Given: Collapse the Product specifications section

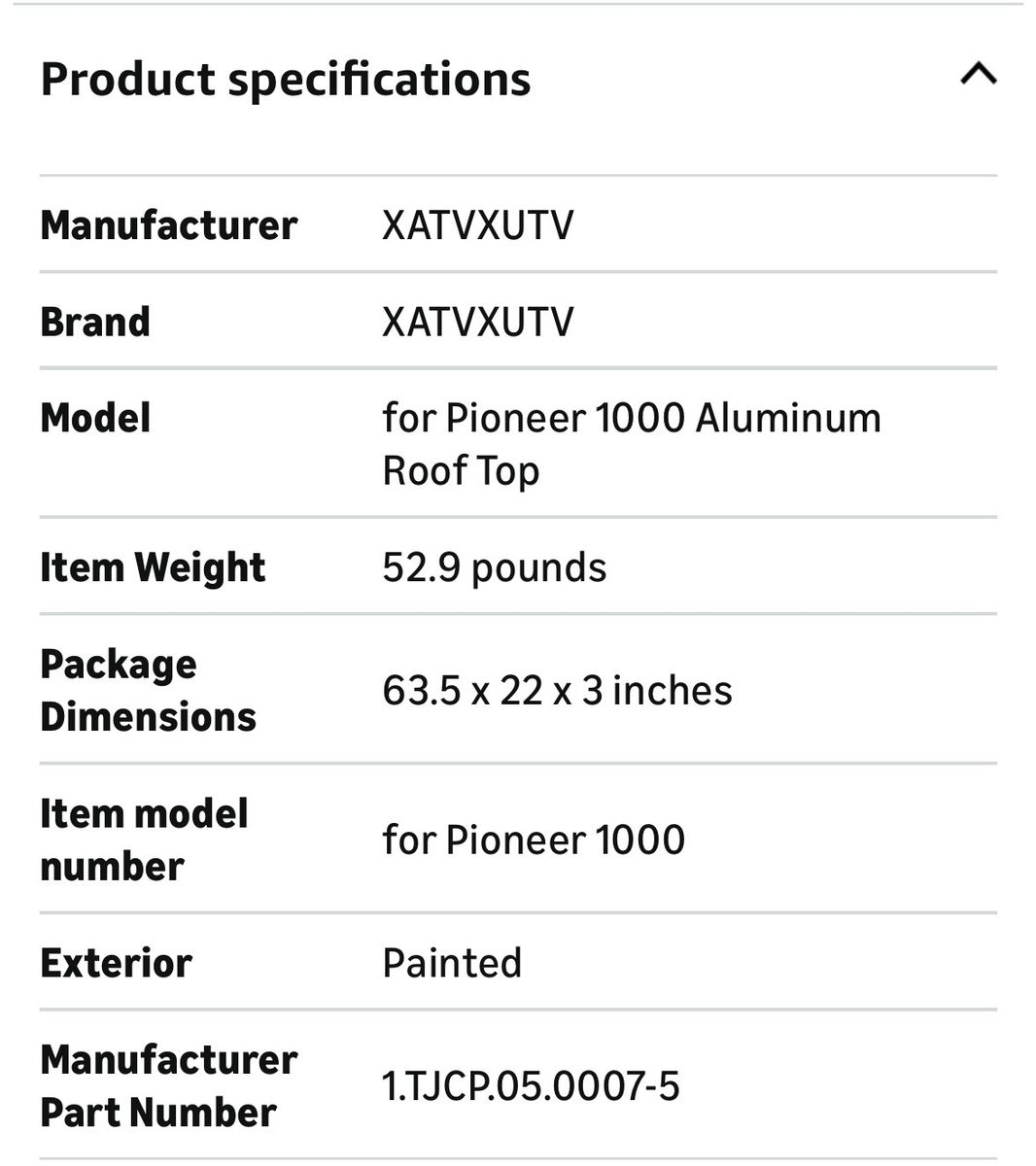Looking at the screenshot, I should pyautogui.click(x=978, y=75).
